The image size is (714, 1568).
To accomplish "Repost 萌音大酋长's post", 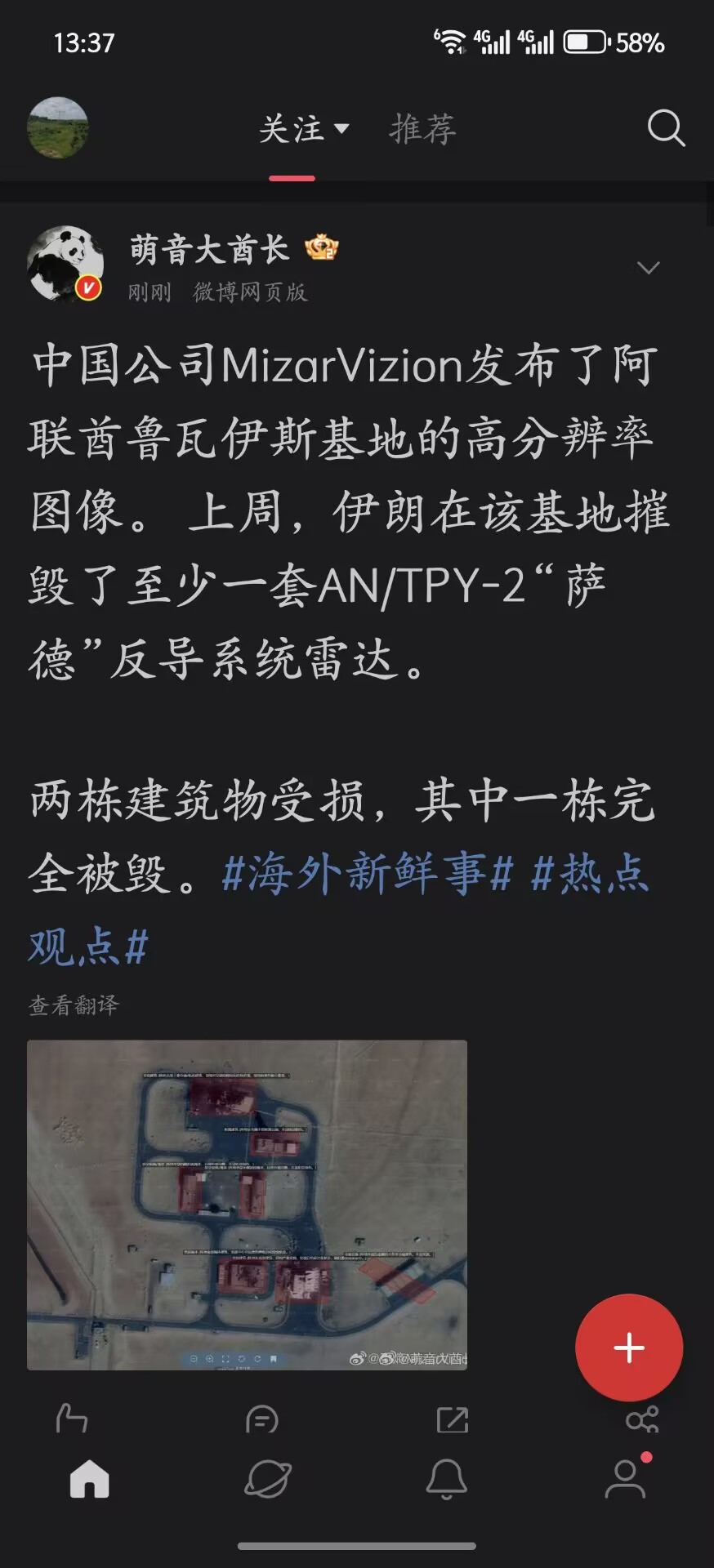I will click(452, 1420).
